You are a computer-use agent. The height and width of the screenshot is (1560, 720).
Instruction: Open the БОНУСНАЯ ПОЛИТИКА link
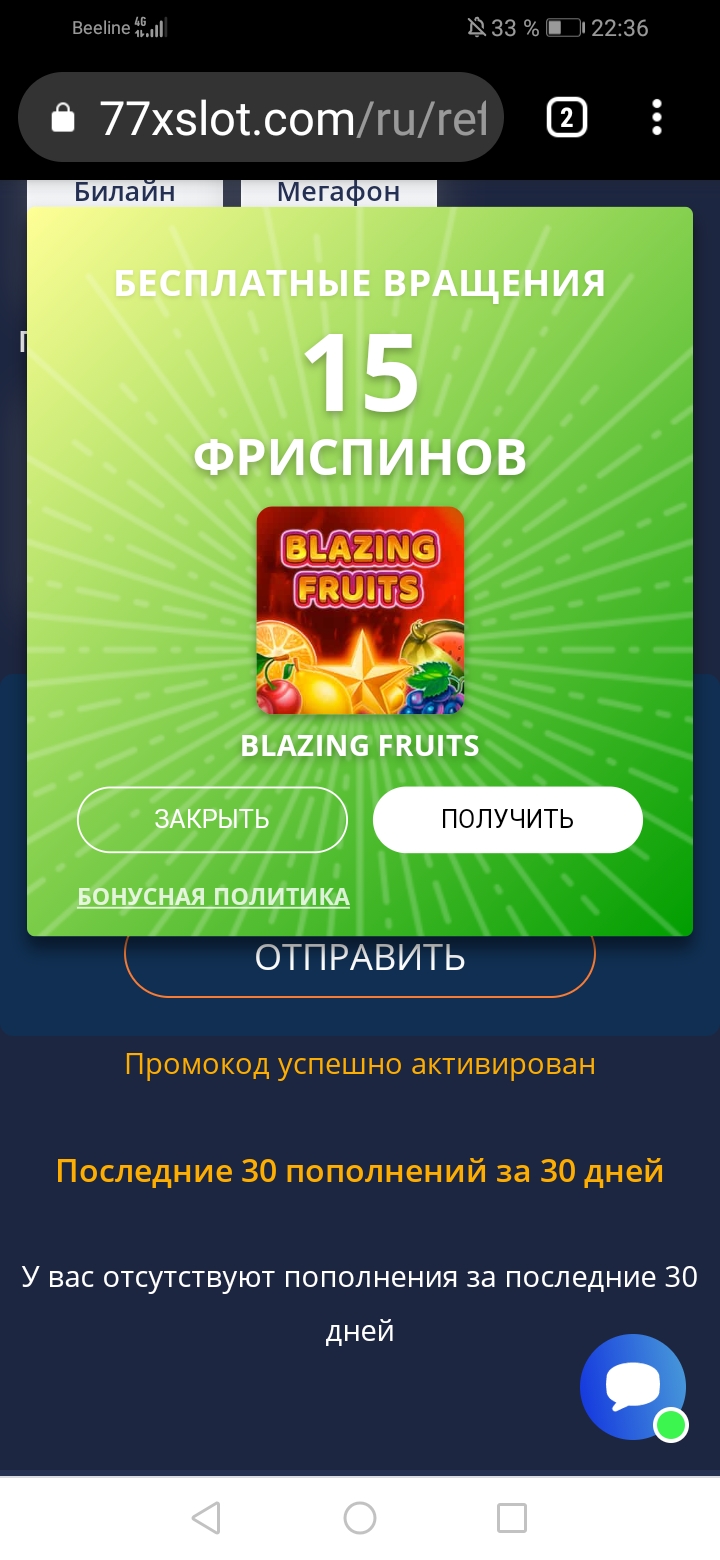[213, 896]
